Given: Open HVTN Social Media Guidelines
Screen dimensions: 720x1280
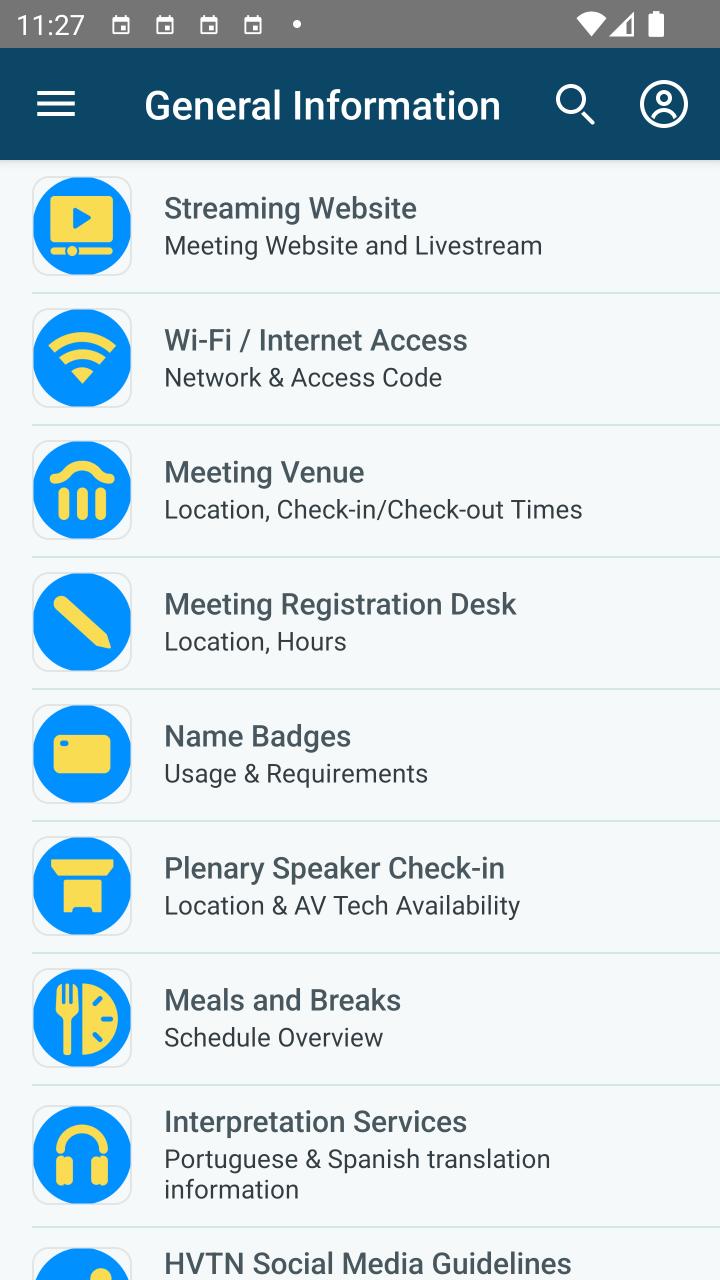Looking at the screenshot, I should pos(367,1263).
